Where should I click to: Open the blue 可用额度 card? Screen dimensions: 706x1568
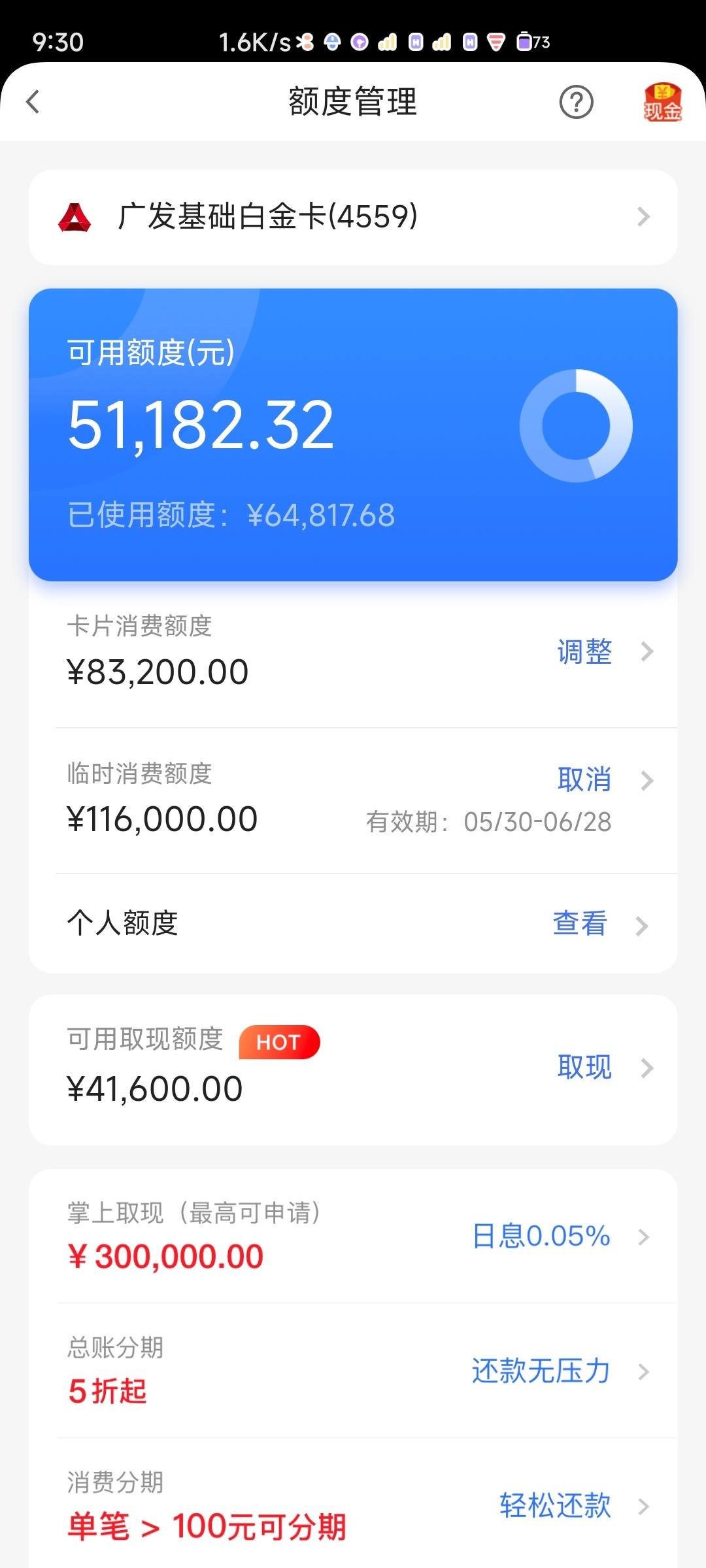tap(353, 434)
